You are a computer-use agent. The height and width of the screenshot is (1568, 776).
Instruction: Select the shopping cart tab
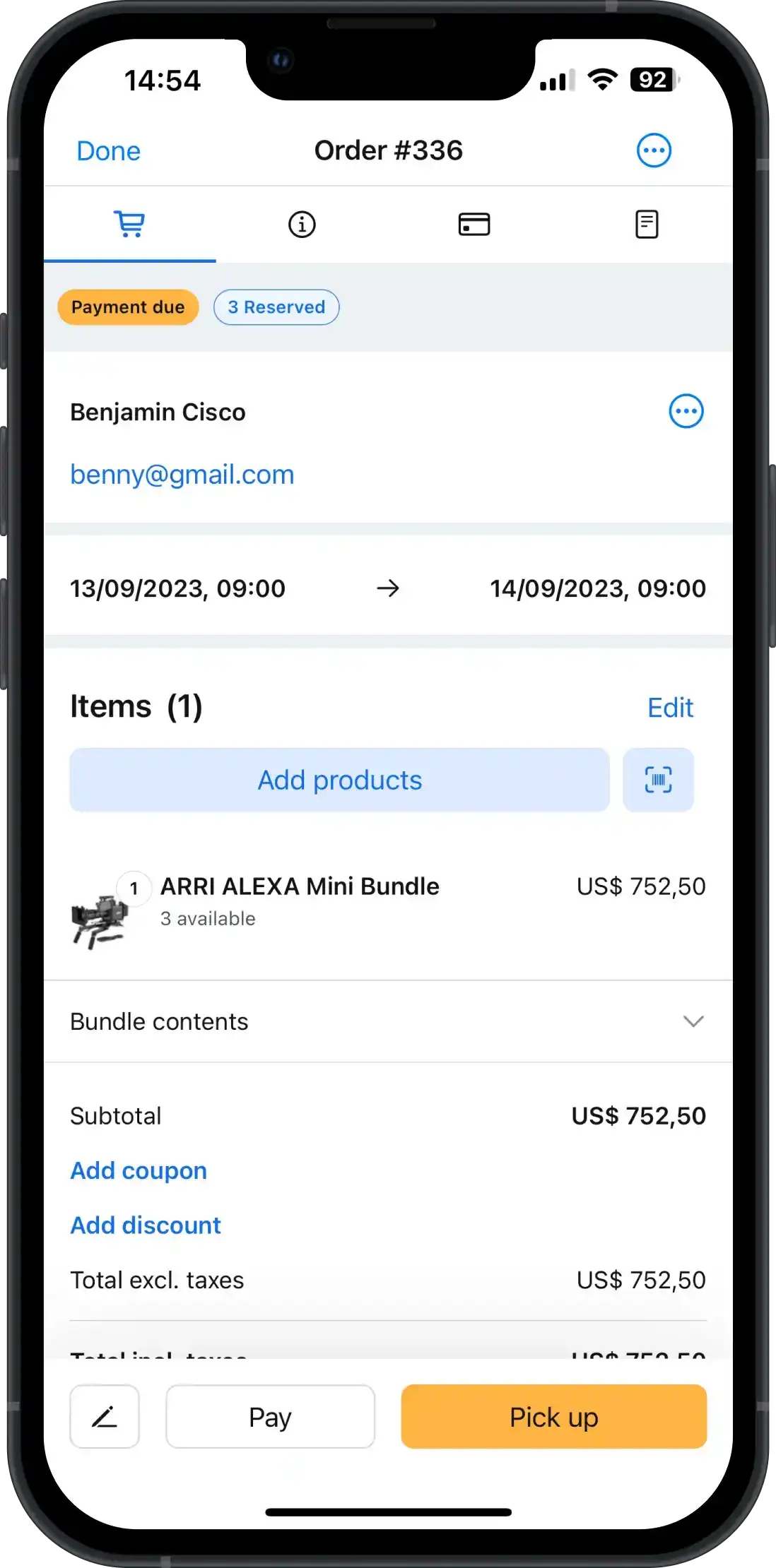click(130, 225)
